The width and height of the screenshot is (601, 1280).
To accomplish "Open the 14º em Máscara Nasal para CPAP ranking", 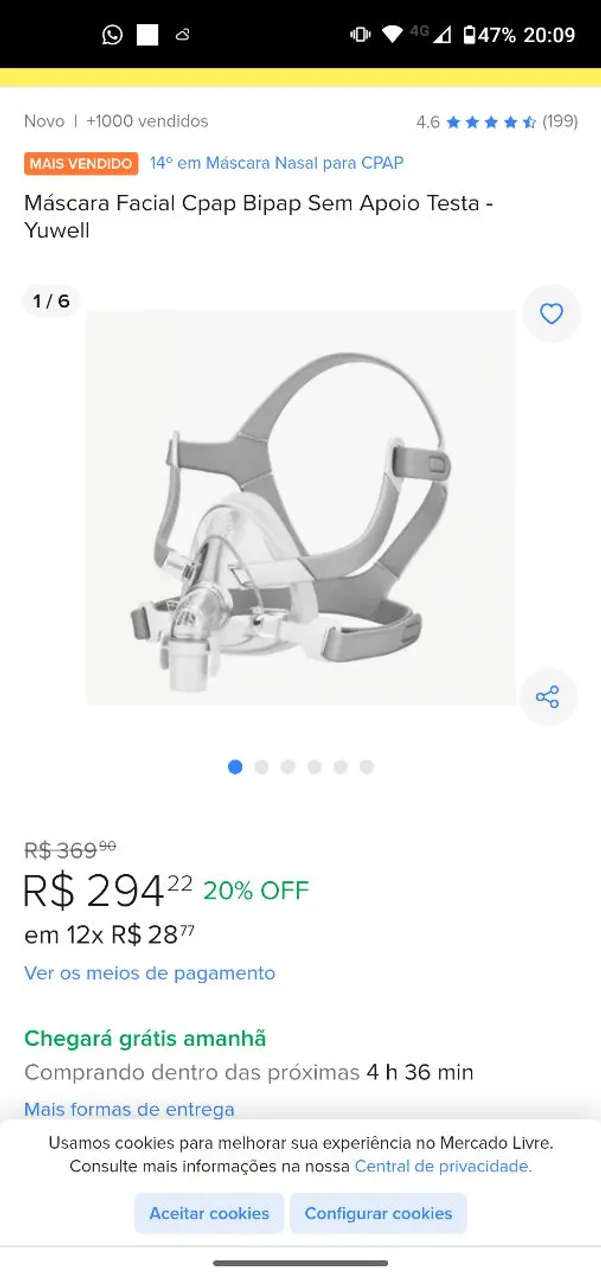I will point(276,163).
